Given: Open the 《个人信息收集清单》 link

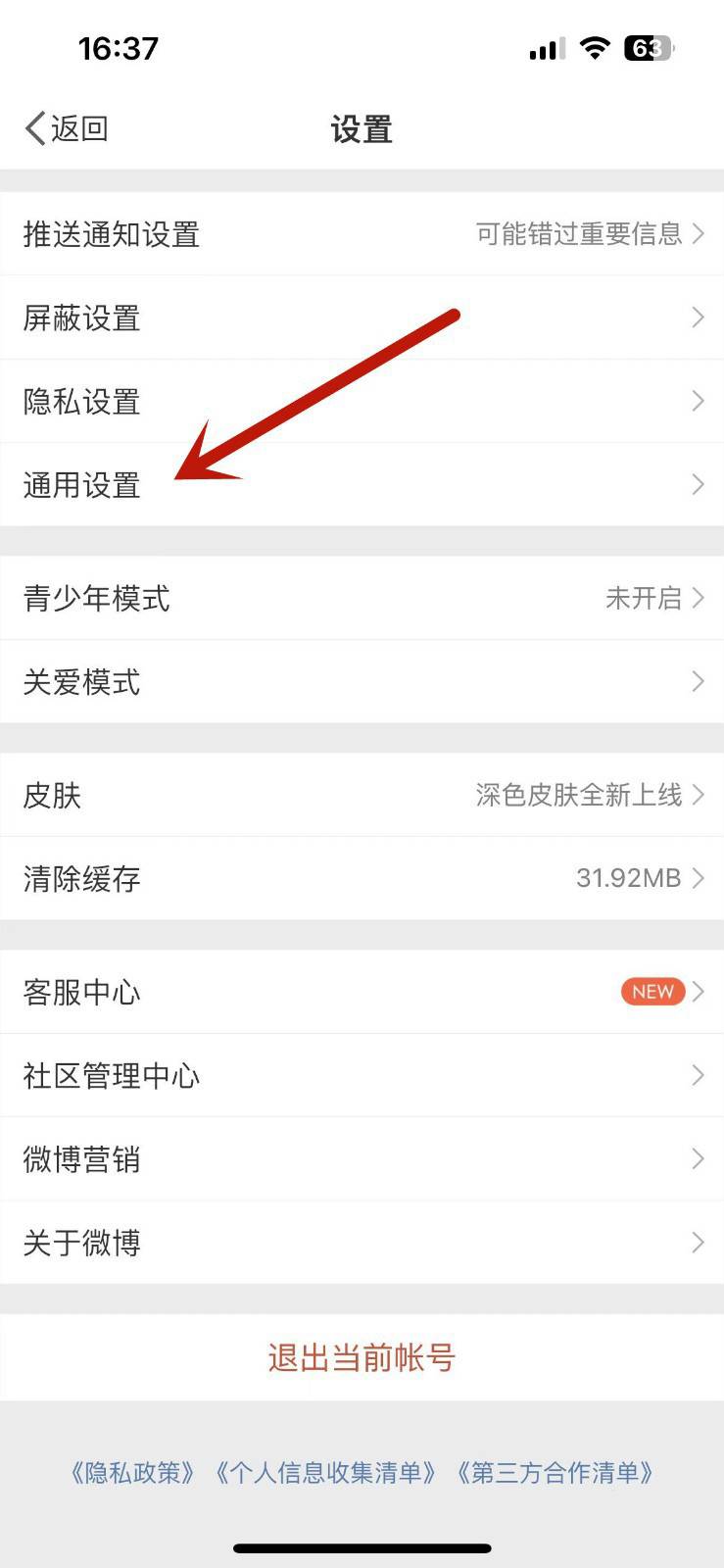Looking at the screenshot, I should click(x=325, y=1472).
